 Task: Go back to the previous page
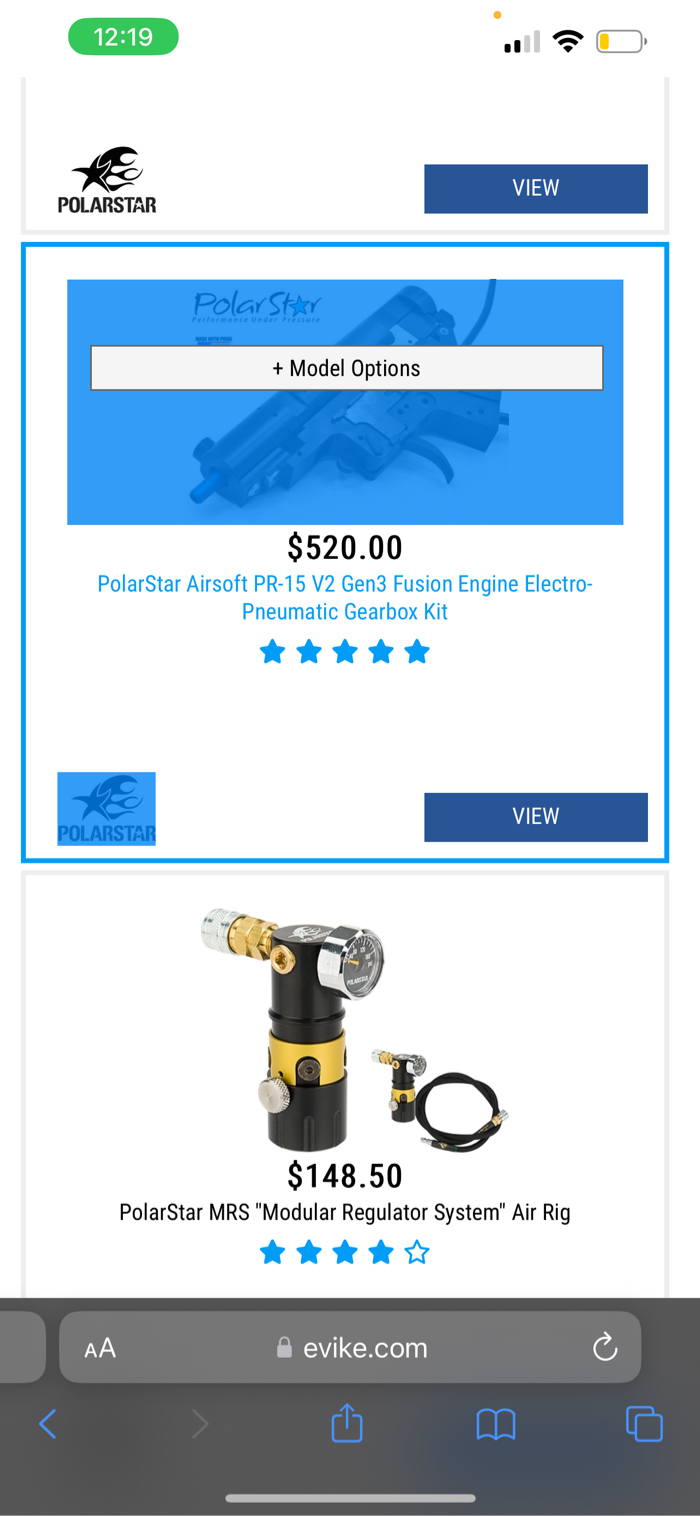pyautogui.click(x=47, y=1424)
